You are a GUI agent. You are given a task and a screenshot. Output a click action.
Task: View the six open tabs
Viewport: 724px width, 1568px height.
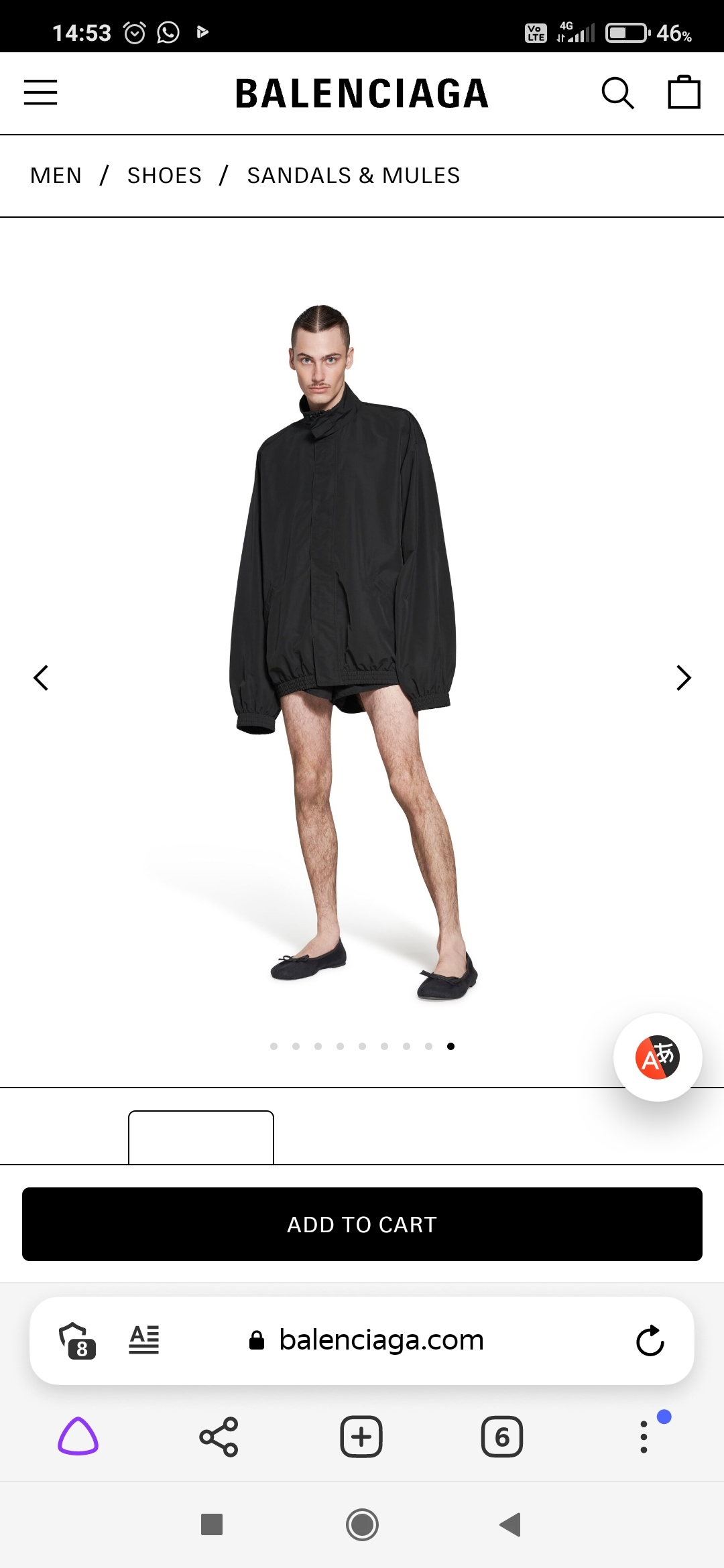[502, 1437]
